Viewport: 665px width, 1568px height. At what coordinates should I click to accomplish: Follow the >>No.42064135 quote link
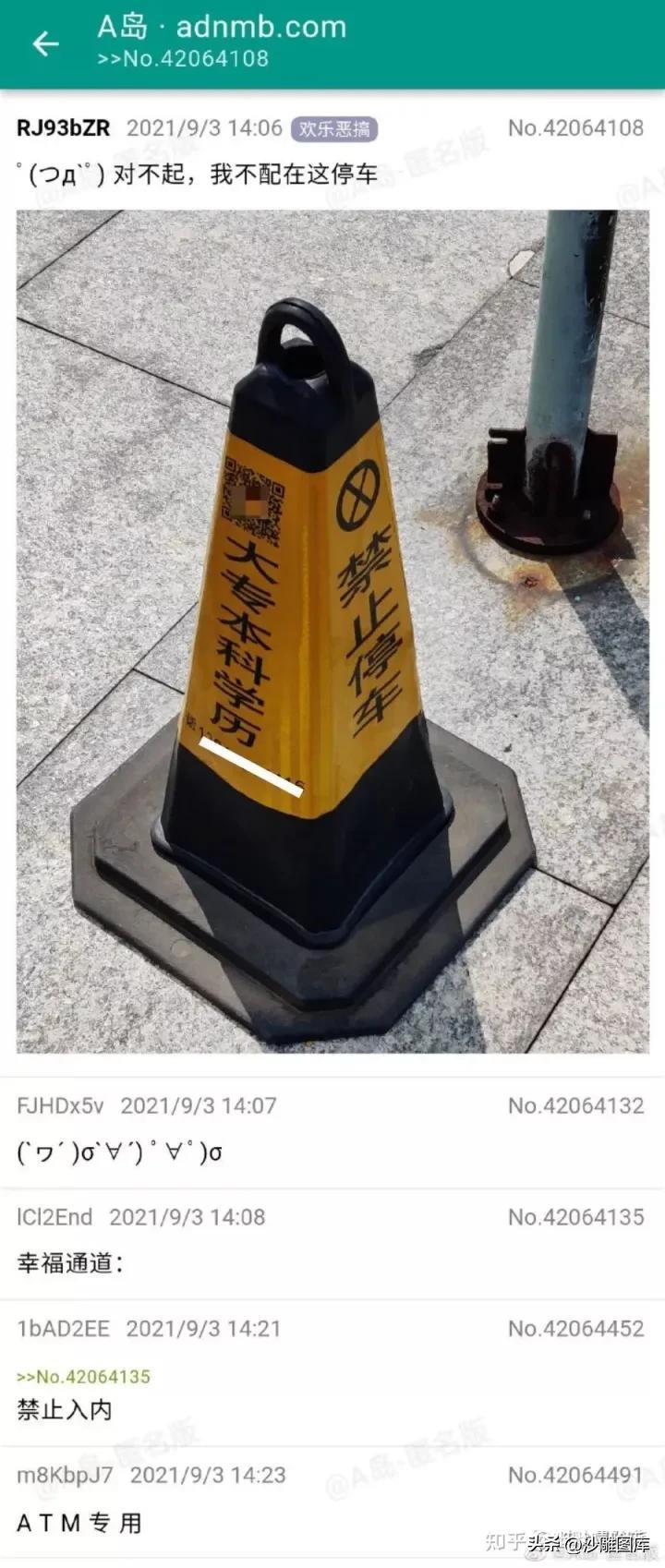pos(84,1376)
